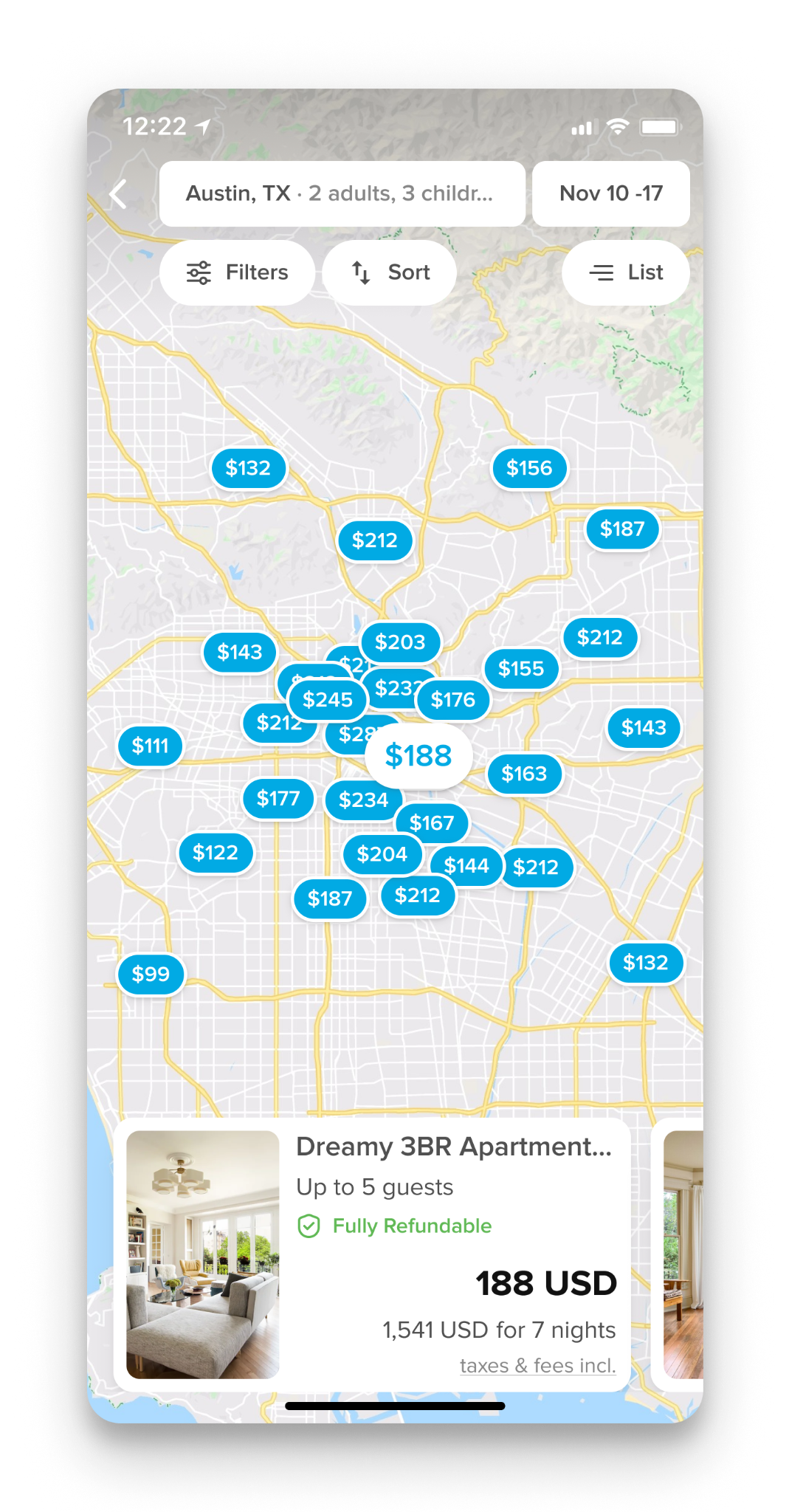
Task: Change the Nov 10-17 dates
Action: (610, 193)
